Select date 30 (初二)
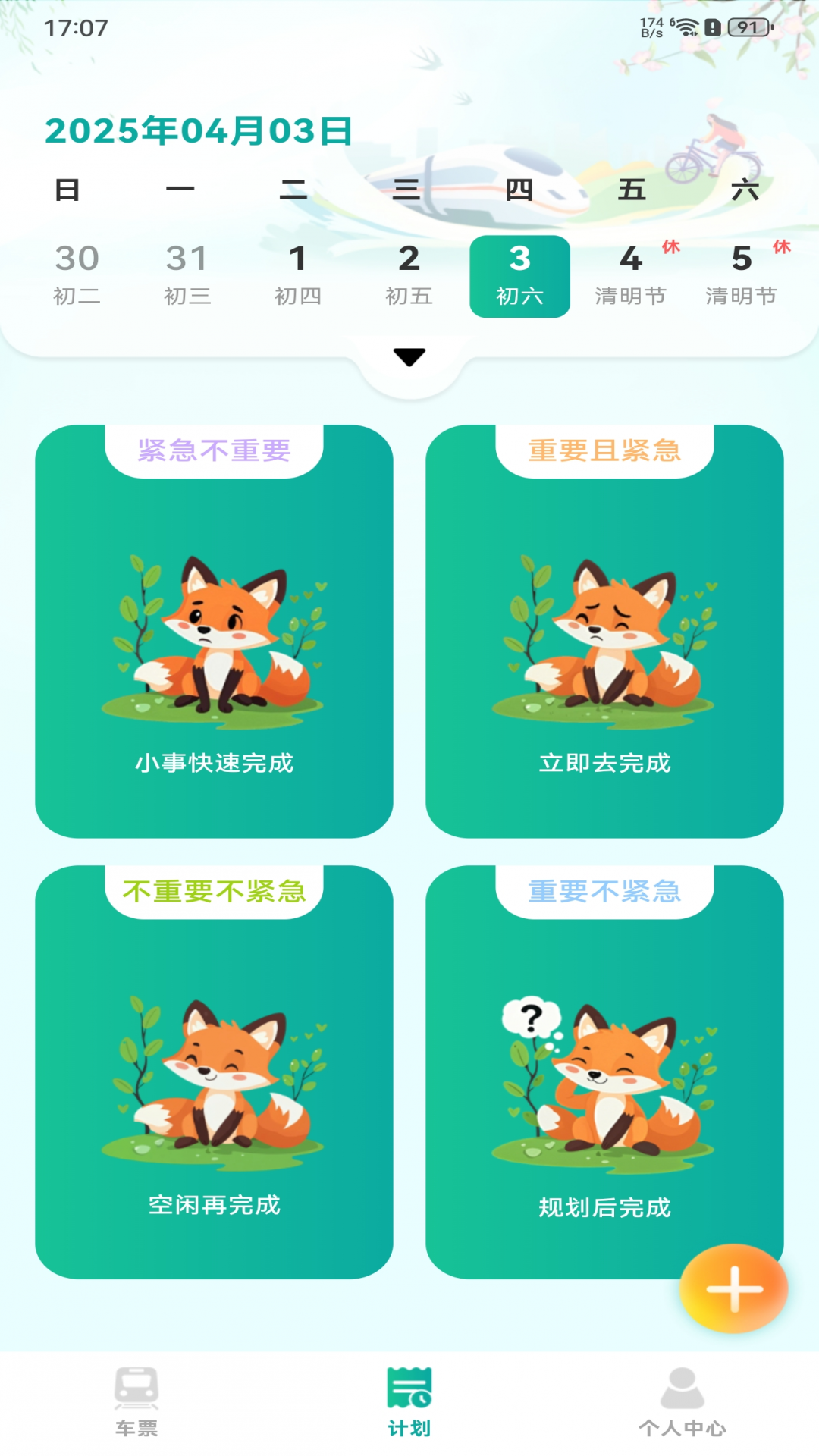This screenshot has height=1456, width=819. [x=77, y=275]
